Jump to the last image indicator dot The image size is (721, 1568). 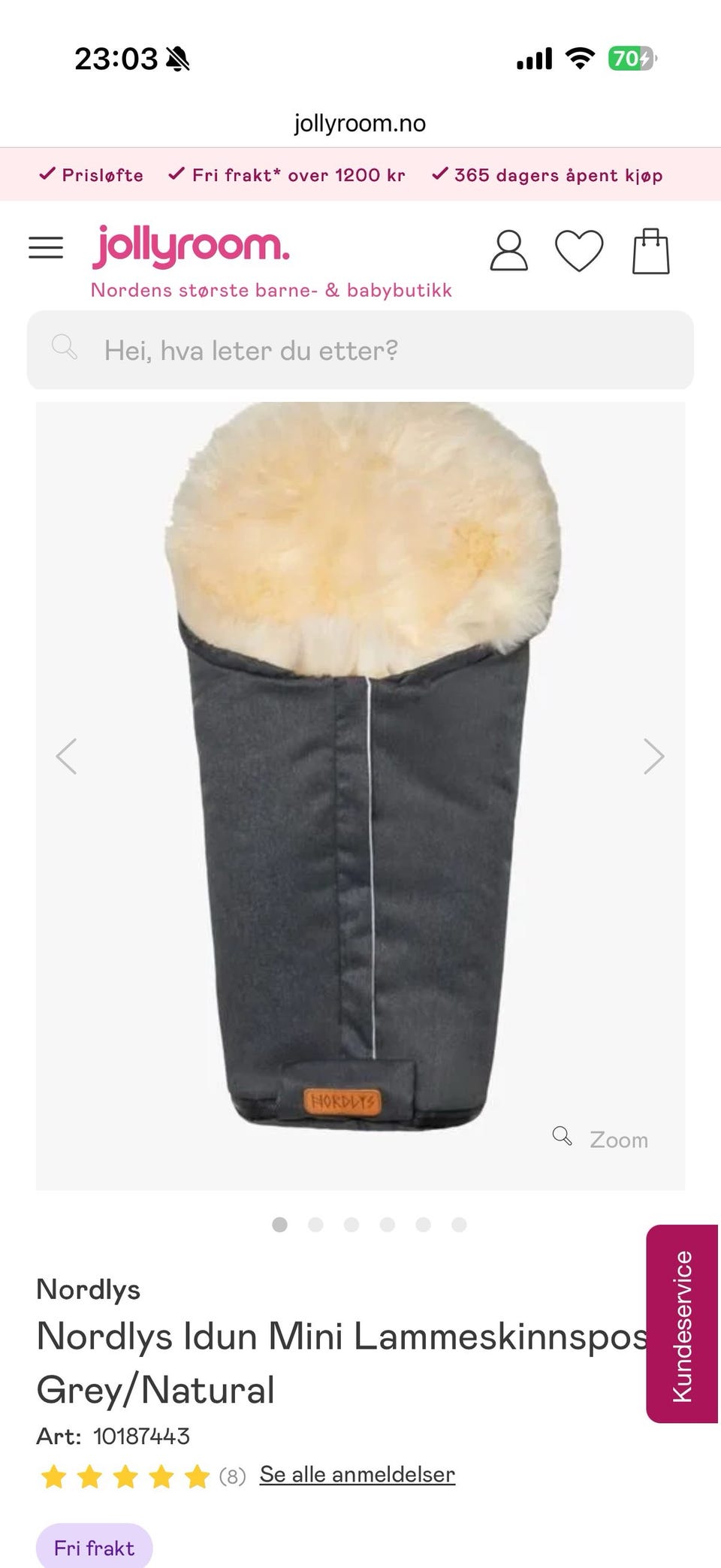pos(459,1225)
